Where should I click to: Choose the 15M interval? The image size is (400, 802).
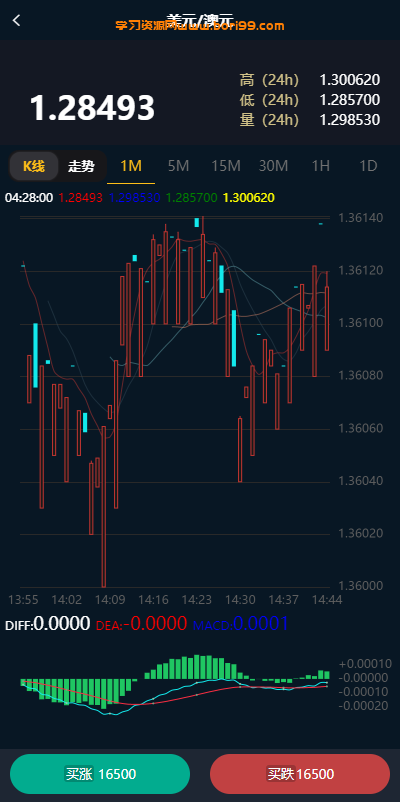tap(226, 166)
